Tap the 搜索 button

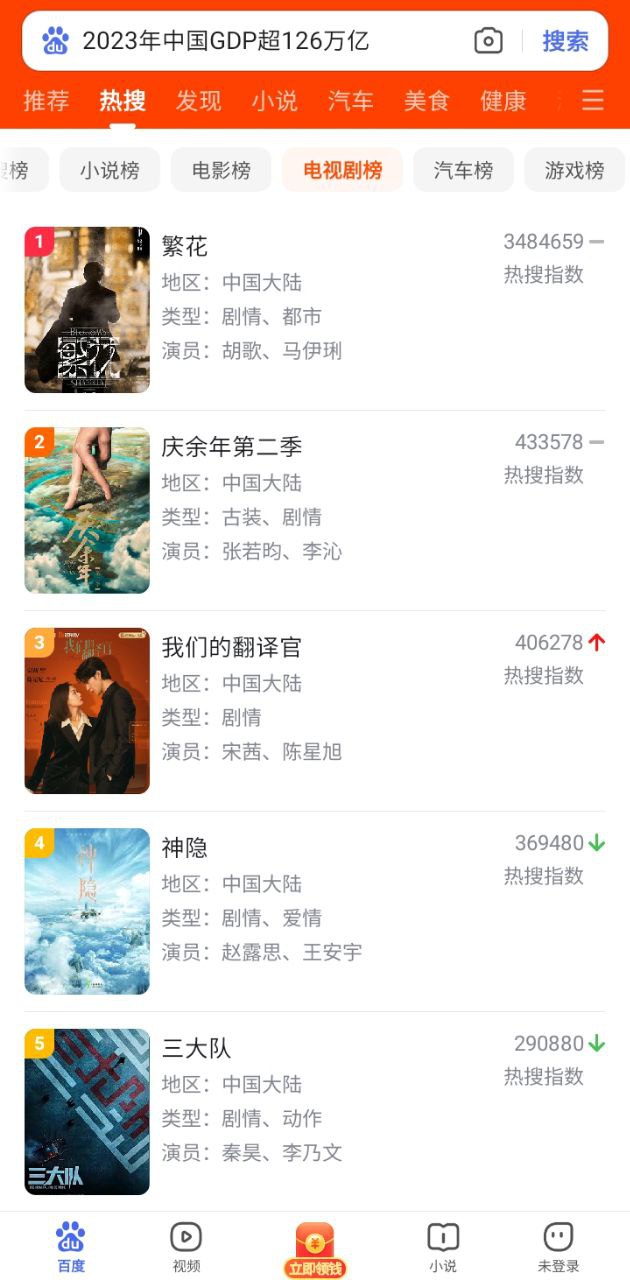[565, 41]
